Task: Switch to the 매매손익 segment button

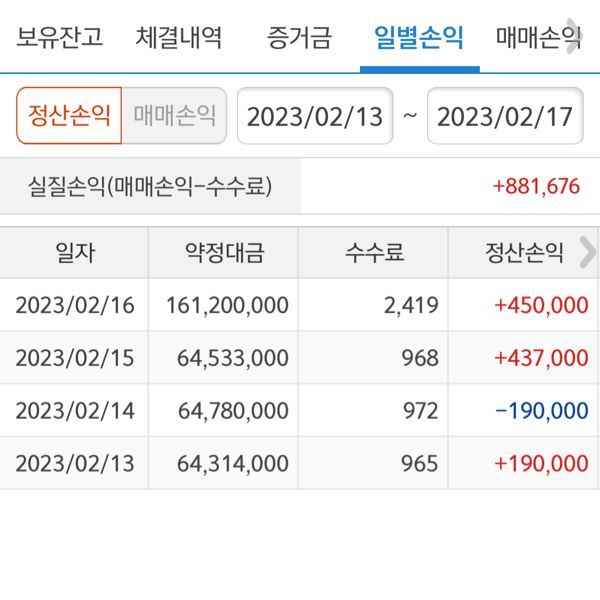Action: [x=174, y=116]
